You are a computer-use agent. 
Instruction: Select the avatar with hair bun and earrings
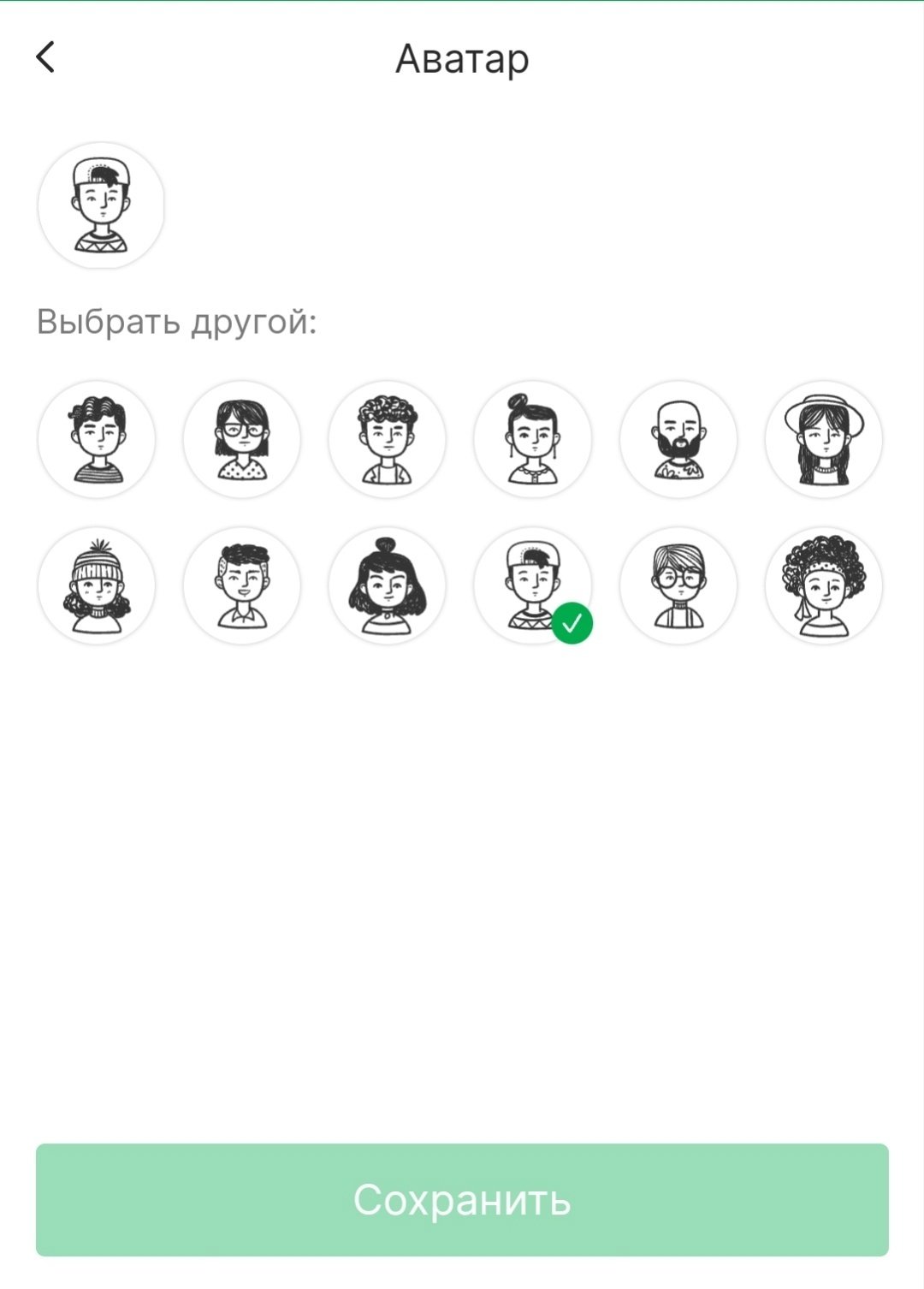point(533,440)
